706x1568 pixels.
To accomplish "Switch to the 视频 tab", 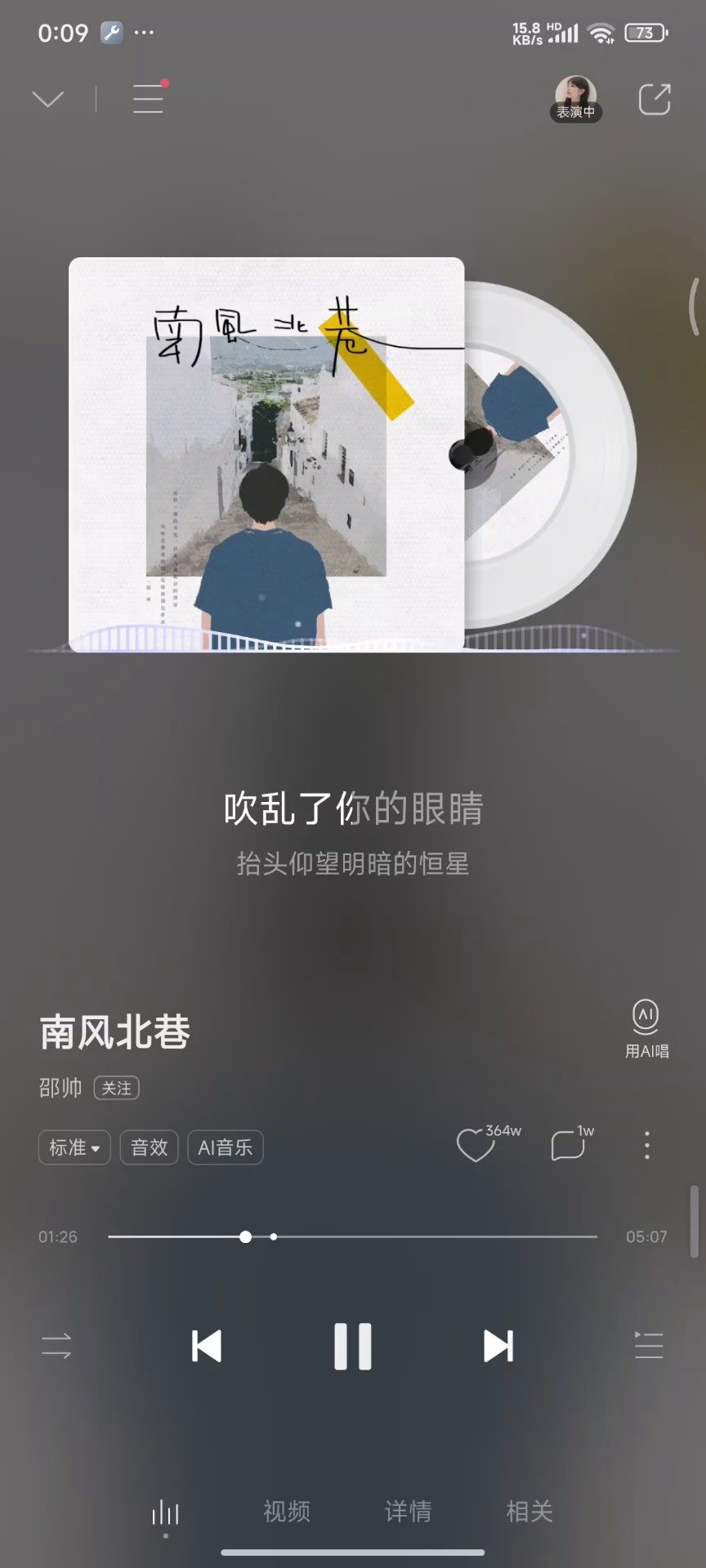I will [x=287, y=1512].
